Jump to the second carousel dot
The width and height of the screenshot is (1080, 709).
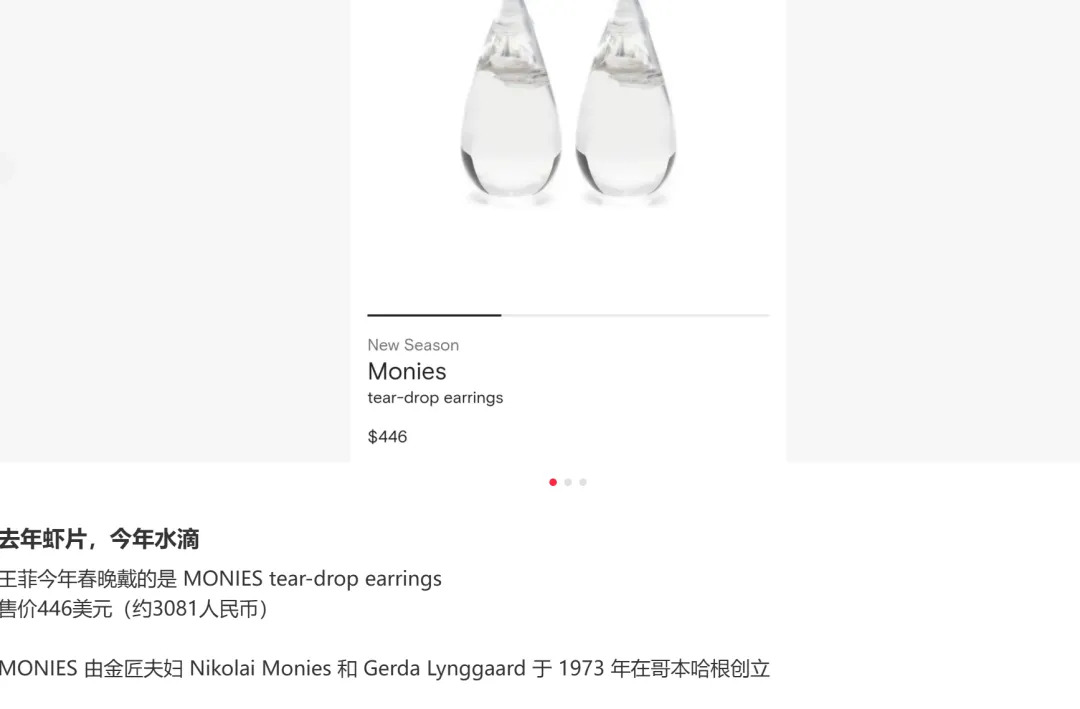tap(568, 482)
